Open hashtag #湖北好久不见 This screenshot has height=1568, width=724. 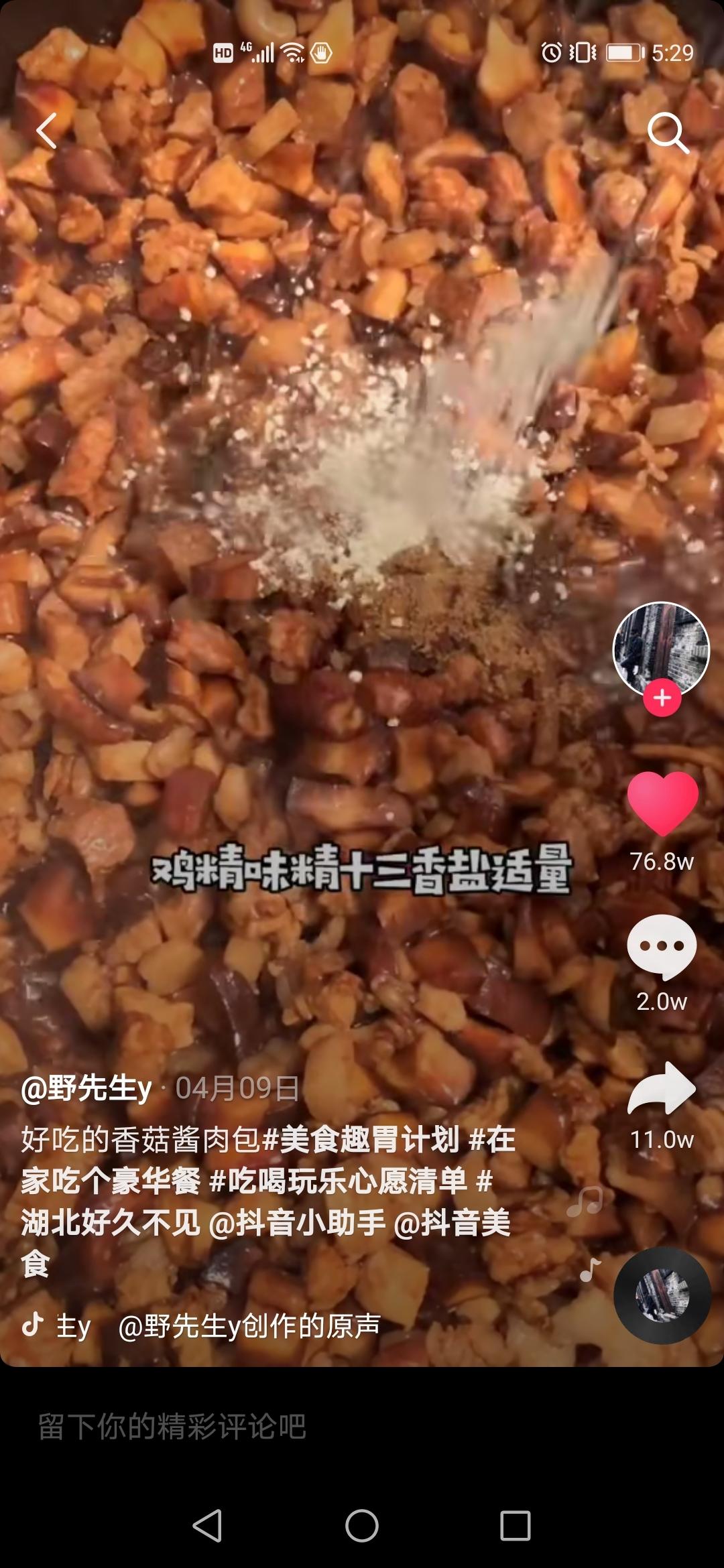point(111,1223)
